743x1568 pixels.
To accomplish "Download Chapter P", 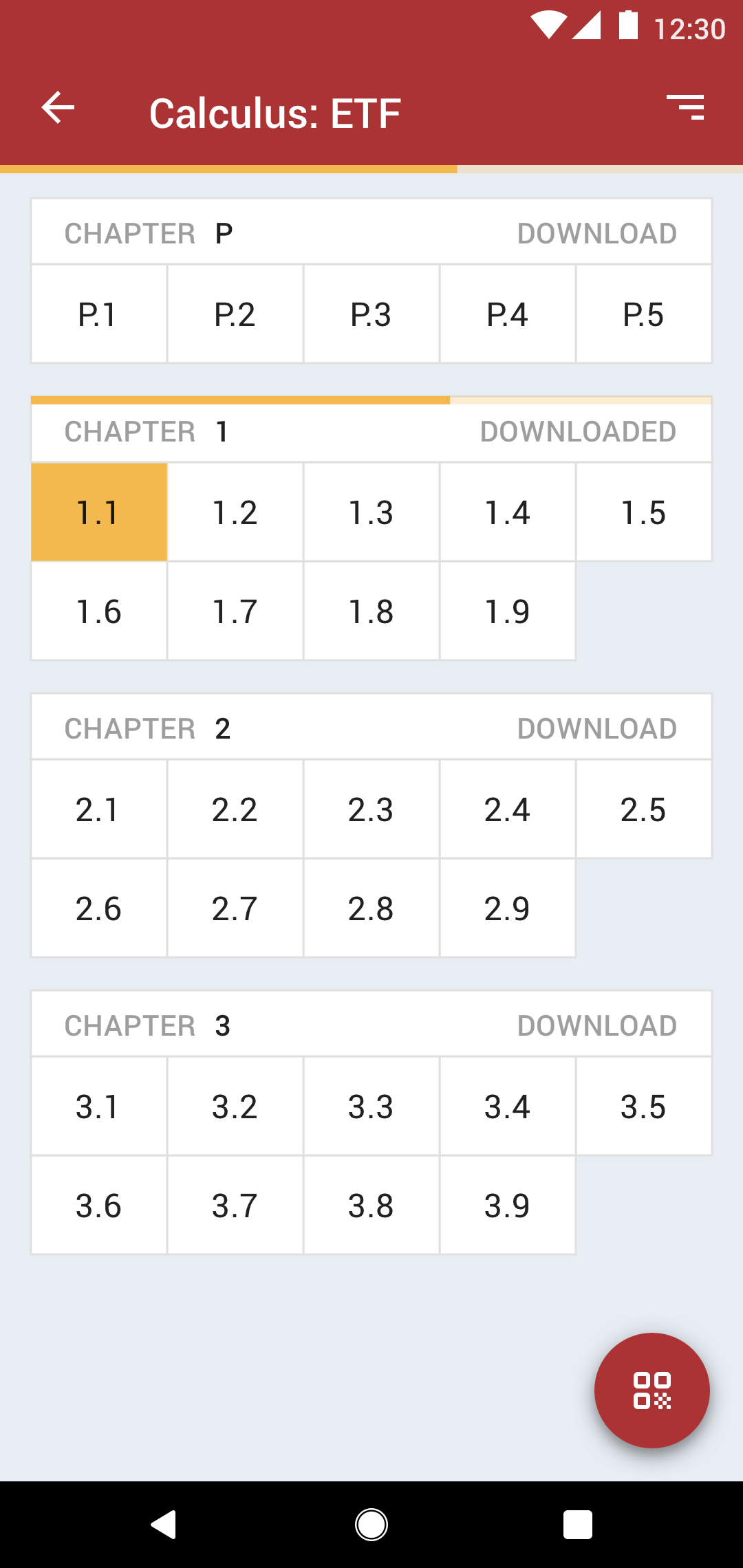I will tap(596, 234).
